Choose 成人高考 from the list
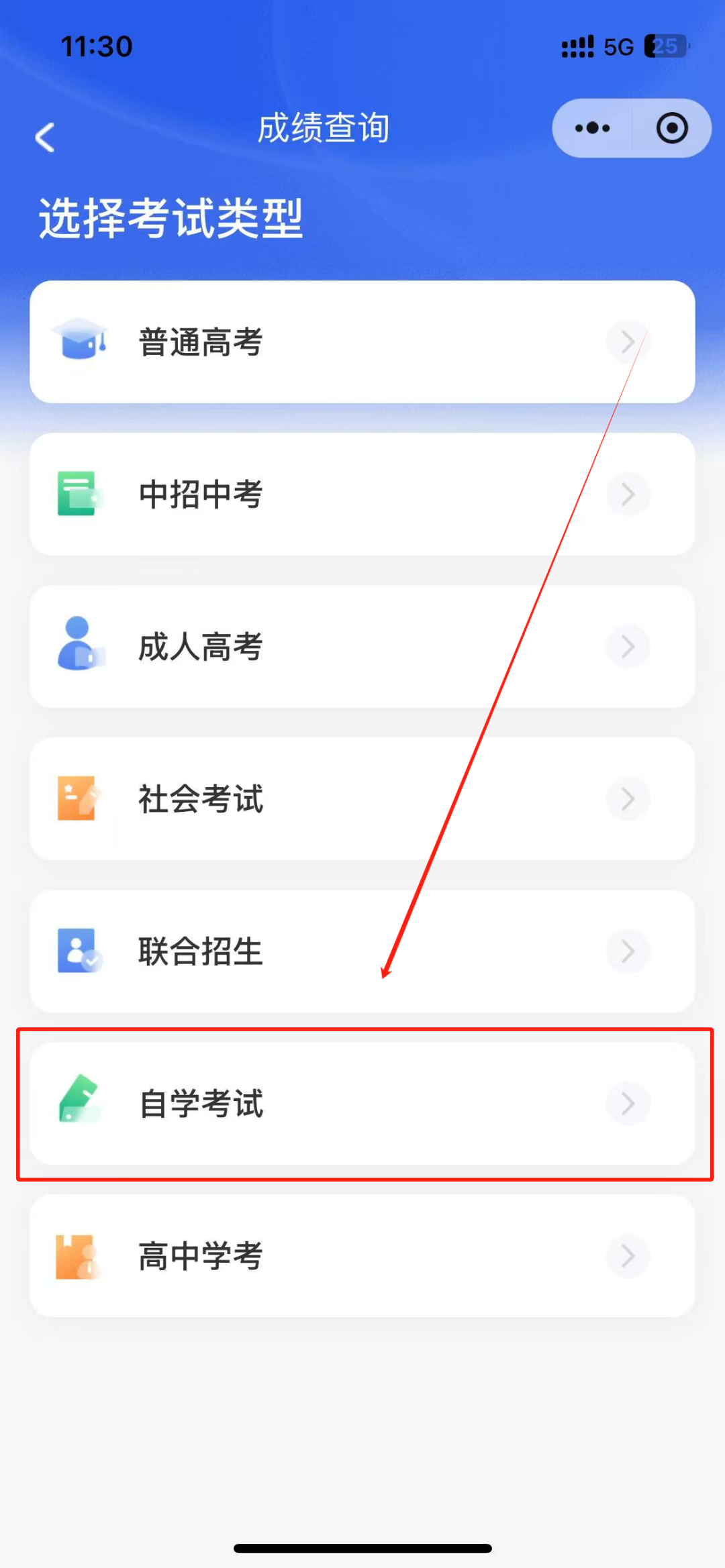725x1568 pixels. [362, 647]
